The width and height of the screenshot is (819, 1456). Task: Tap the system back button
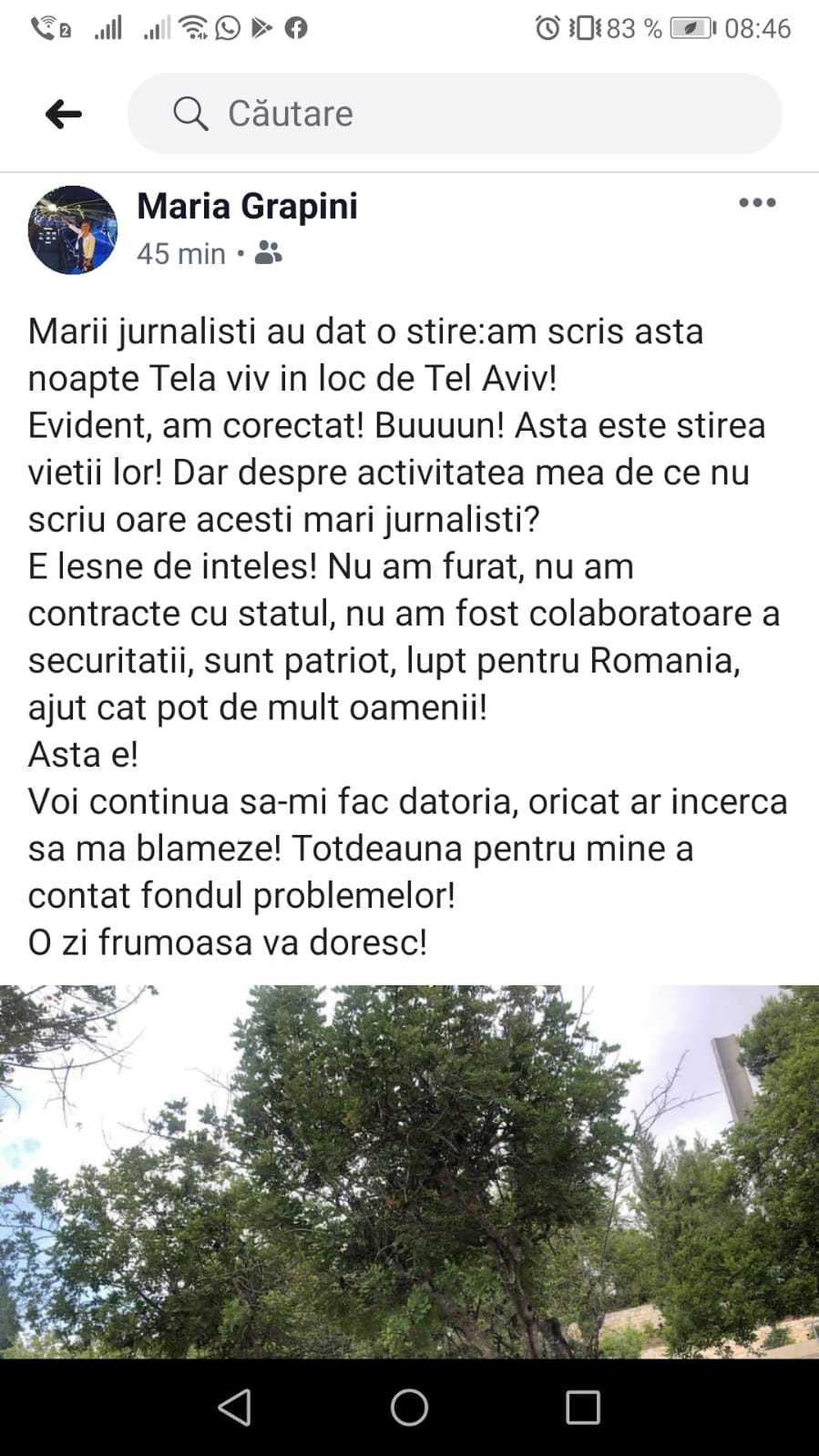coord(235,1407)
